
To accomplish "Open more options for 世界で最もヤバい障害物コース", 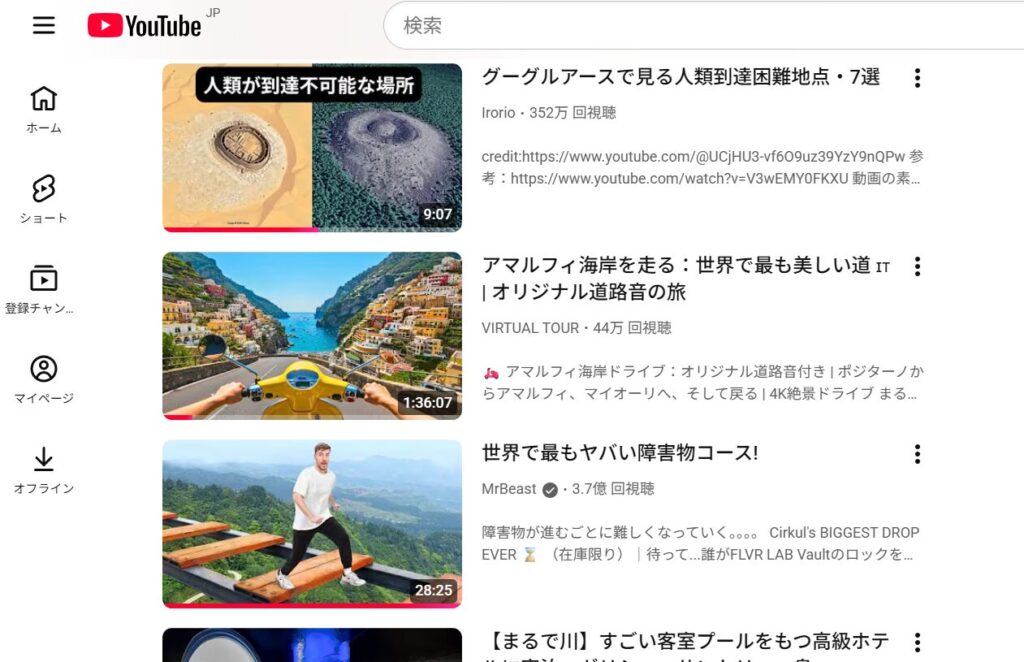I will (916, 454).
